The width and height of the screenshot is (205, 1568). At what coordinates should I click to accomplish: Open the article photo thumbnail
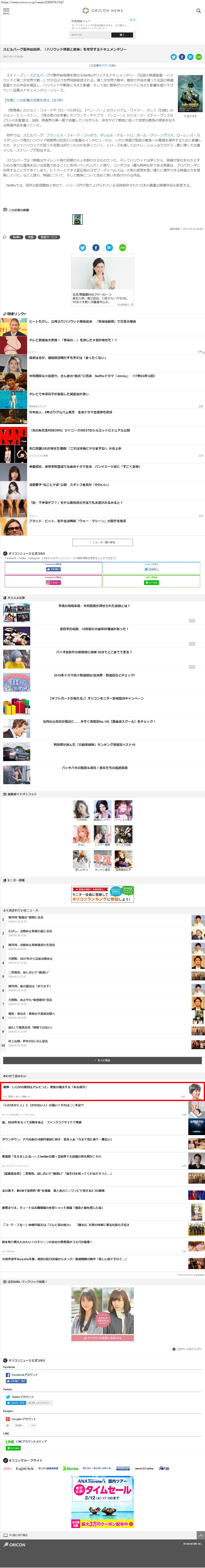[x=77, y=219]
